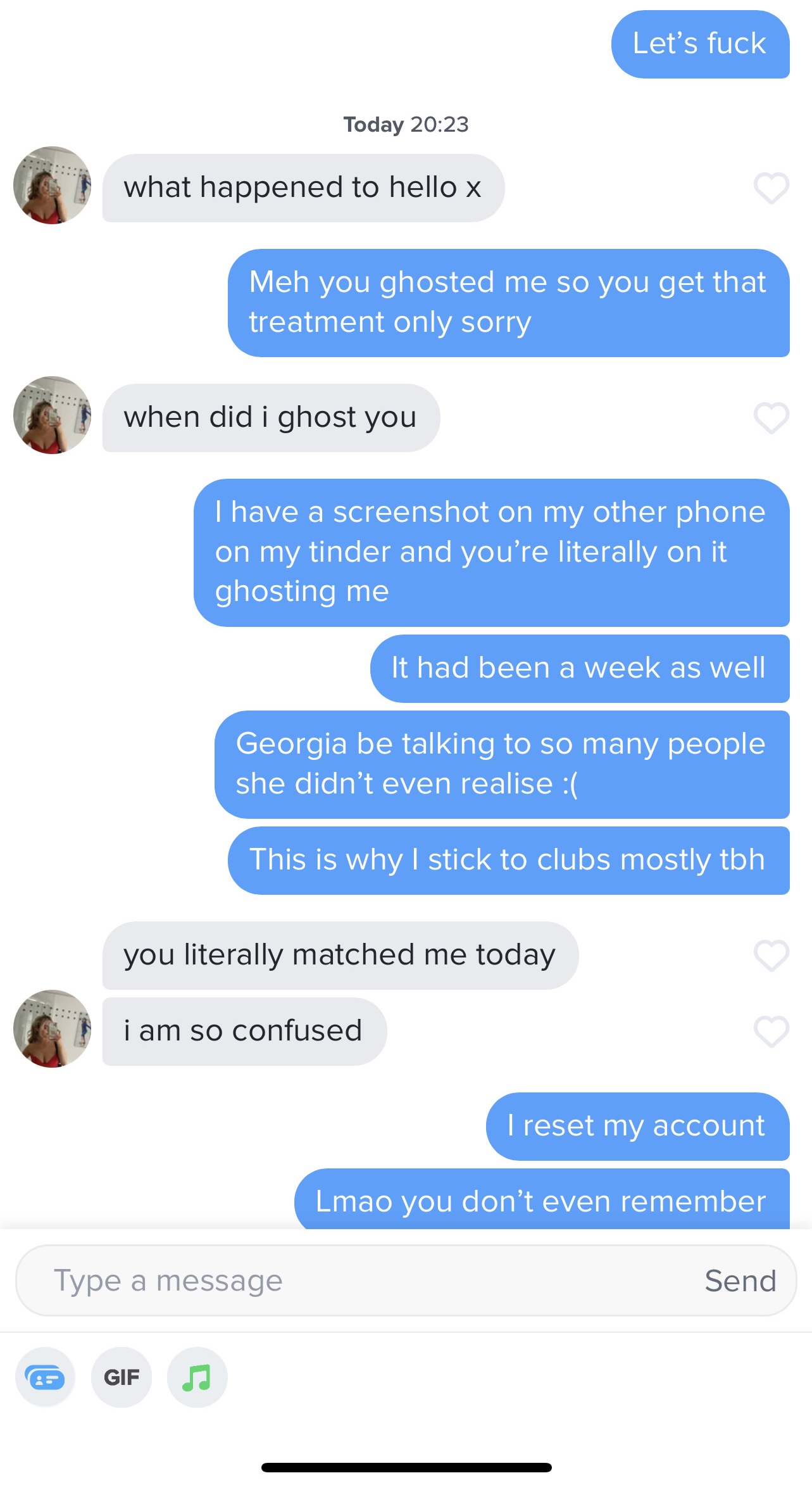Heart the "you literally matched me today" message
812x1485 pixels.
point(771,955)
